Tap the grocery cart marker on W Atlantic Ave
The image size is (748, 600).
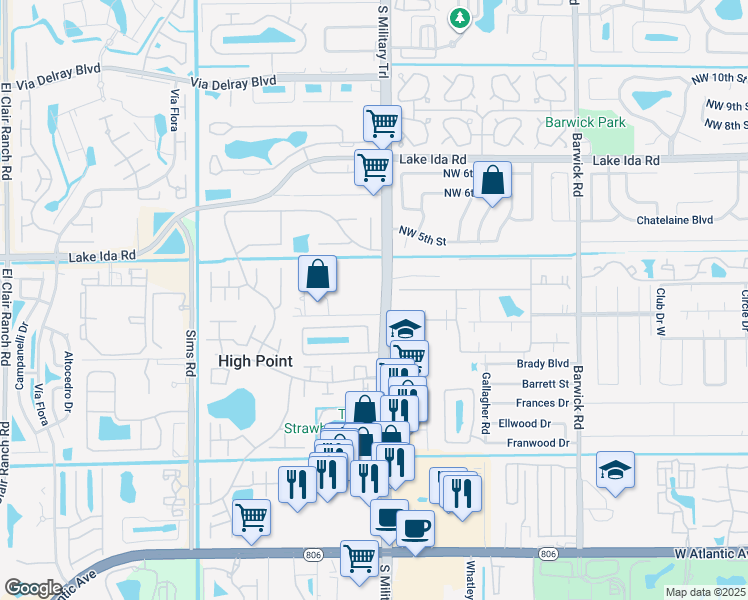359,559
